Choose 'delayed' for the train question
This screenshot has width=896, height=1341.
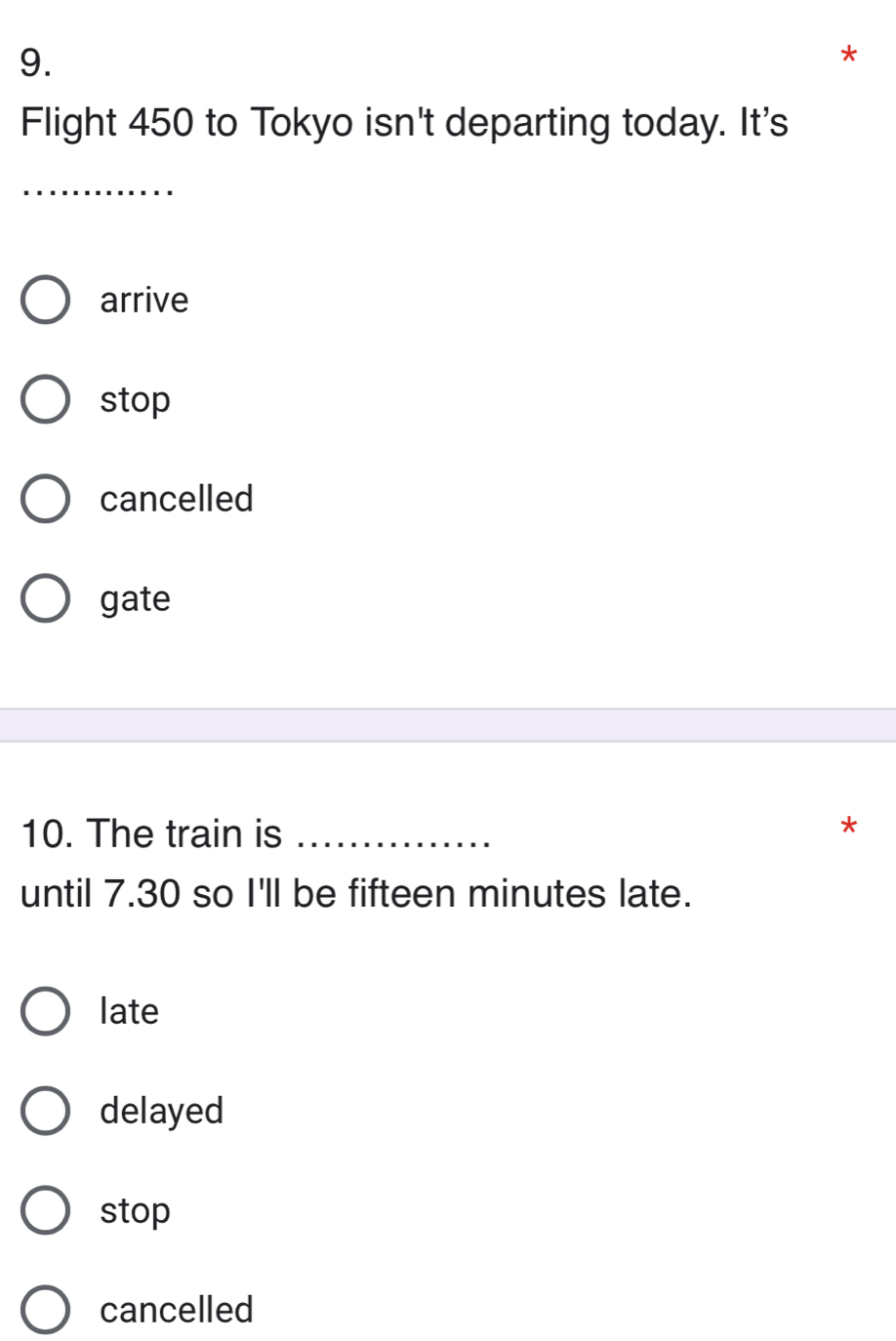point(45,1111)
